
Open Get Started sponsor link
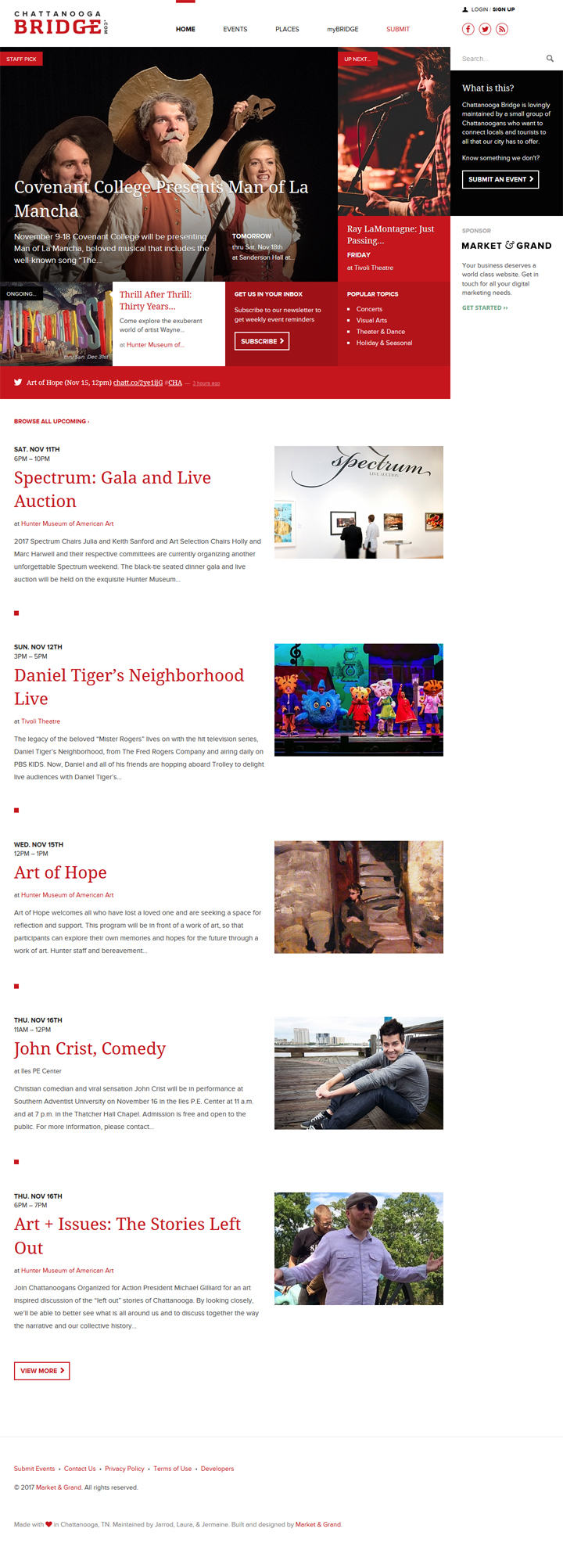pos(485,307)
